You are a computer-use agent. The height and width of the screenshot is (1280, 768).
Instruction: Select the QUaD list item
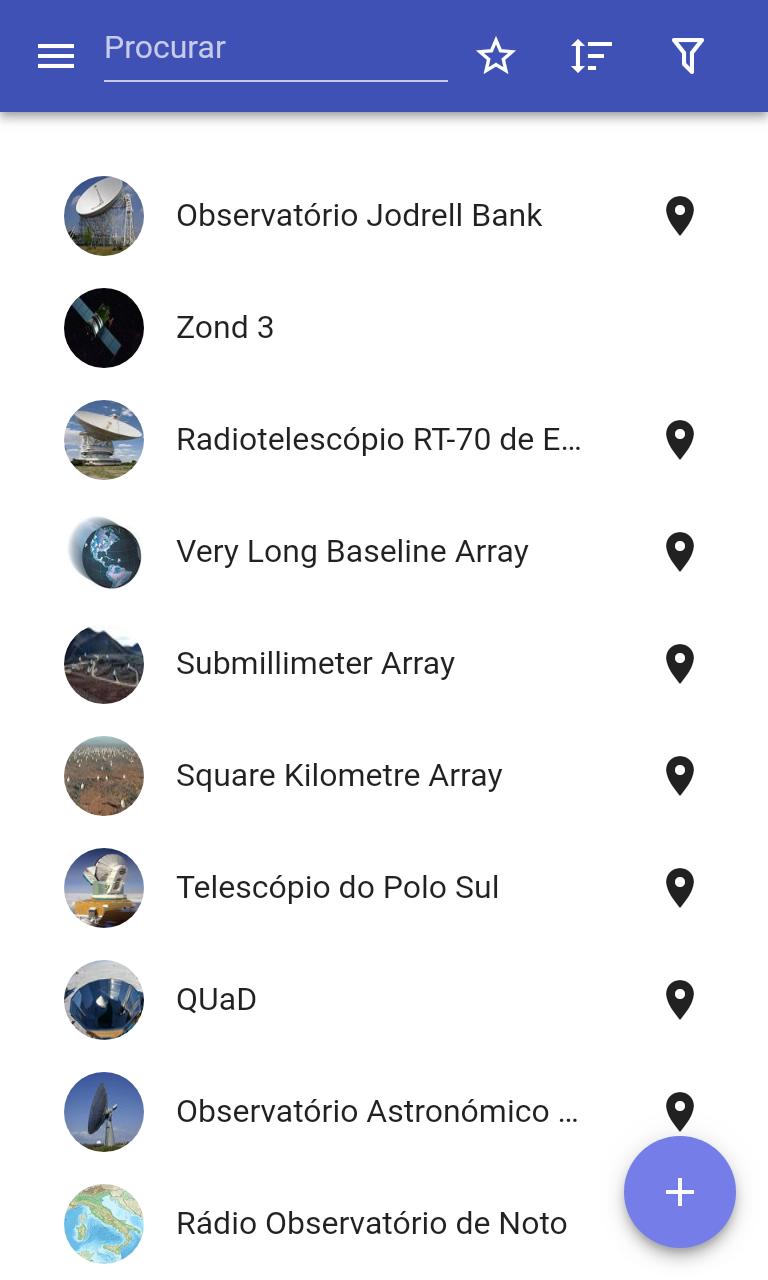[x=384, y=1000]
